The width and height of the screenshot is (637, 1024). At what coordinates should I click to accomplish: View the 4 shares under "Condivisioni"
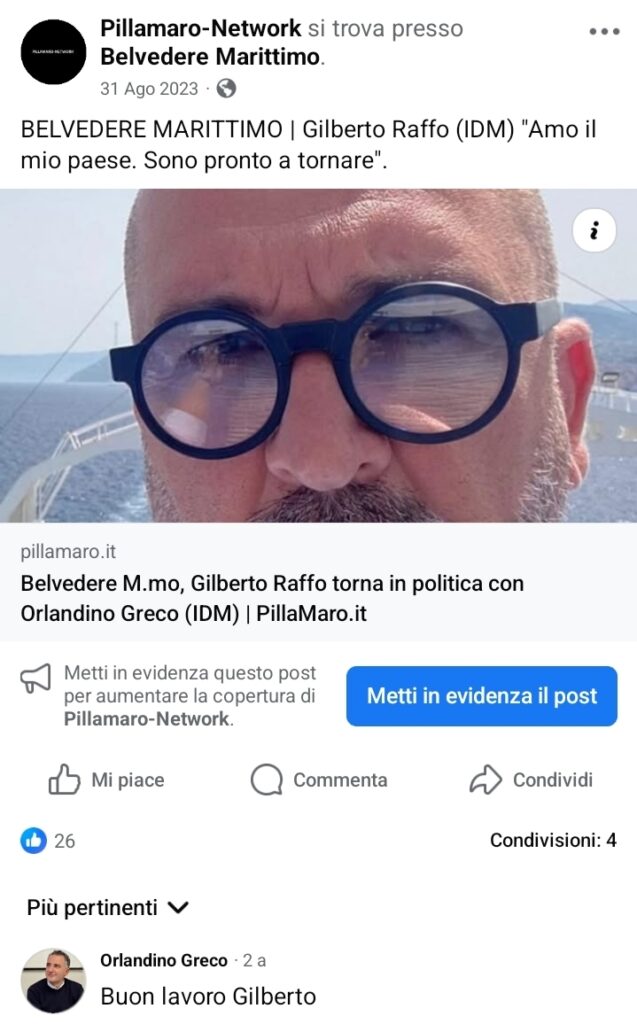(x=552, y=841)
